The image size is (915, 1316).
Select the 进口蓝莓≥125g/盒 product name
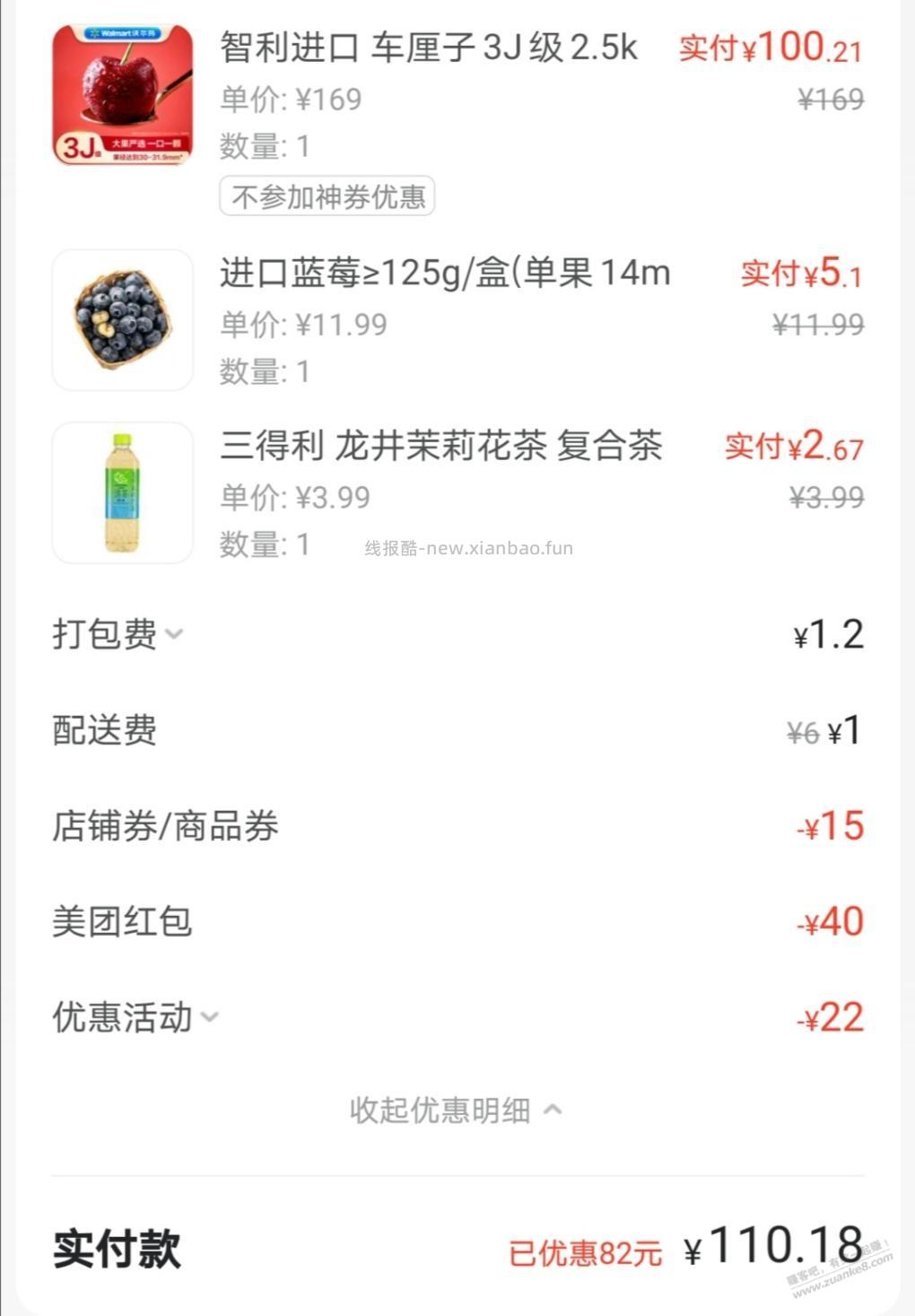coord(445,274)
